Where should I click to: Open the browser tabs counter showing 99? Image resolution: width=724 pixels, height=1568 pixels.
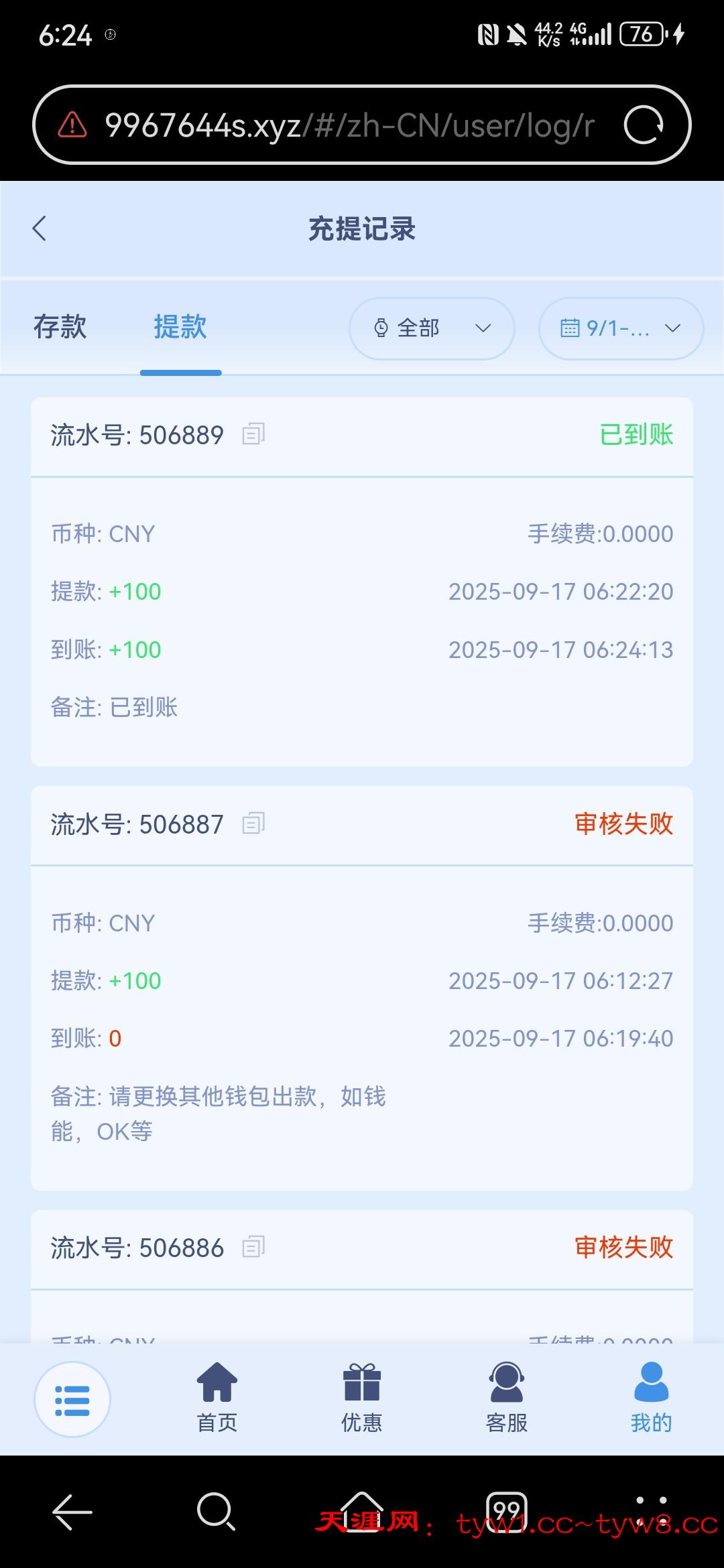pos(506,1512)
